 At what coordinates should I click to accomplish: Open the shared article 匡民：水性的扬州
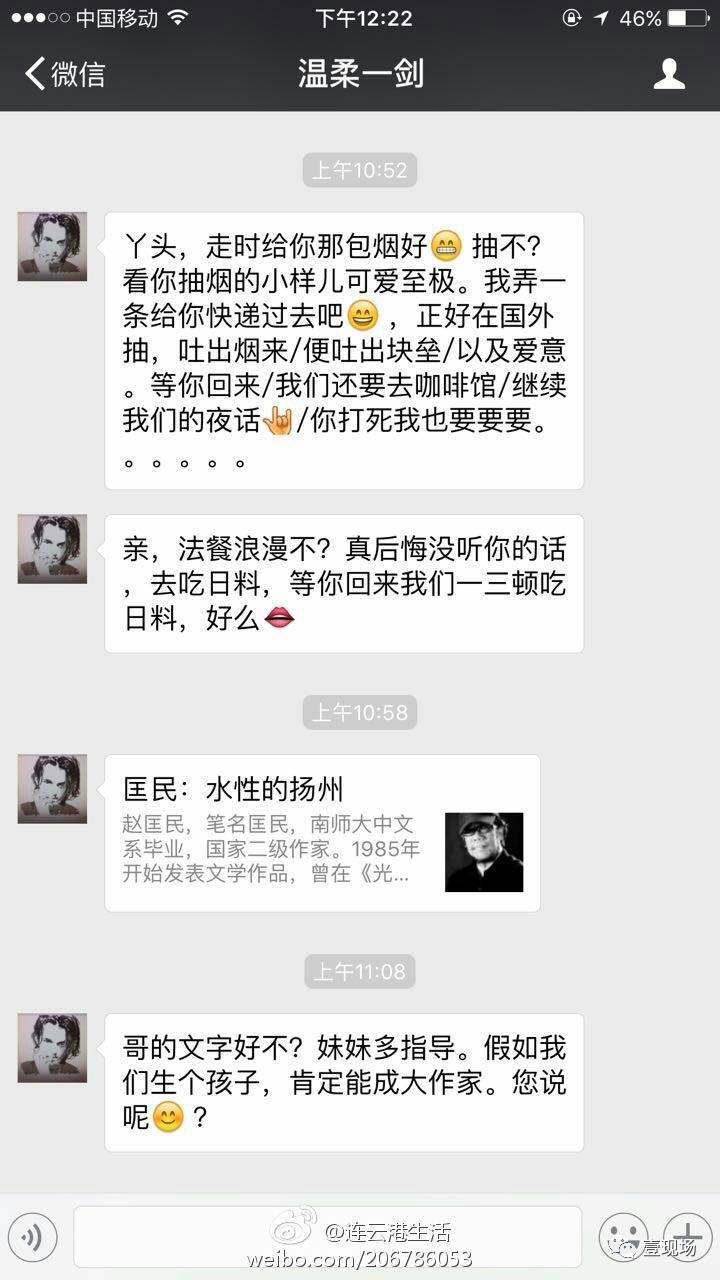322,833
